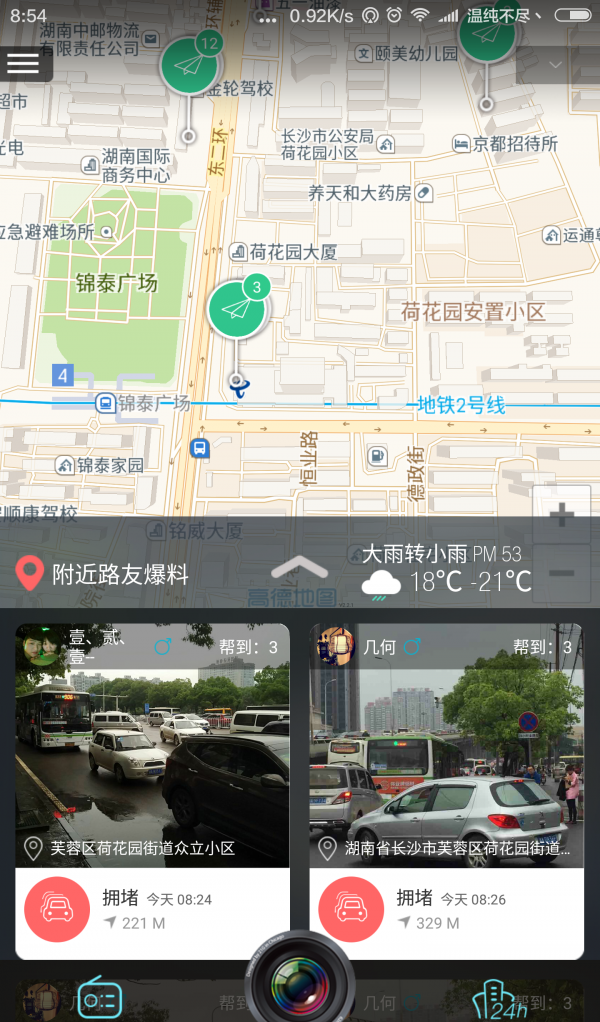Open the camera to report traffic
This screenshot has height=1022, width=600.
point(300,985)
